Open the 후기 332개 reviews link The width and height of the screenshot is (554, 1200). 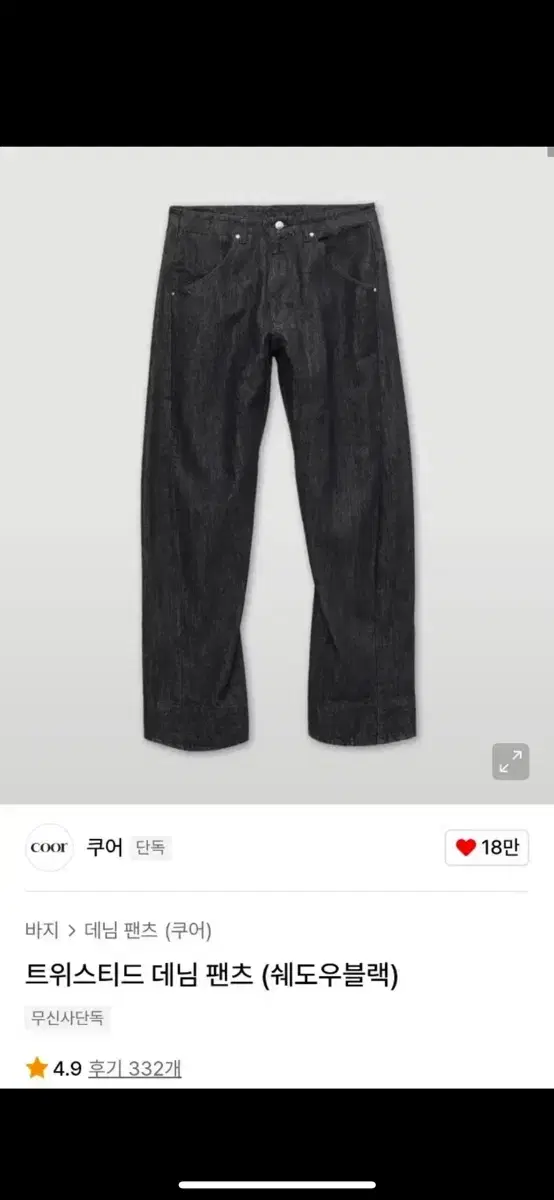[135, 1068]
